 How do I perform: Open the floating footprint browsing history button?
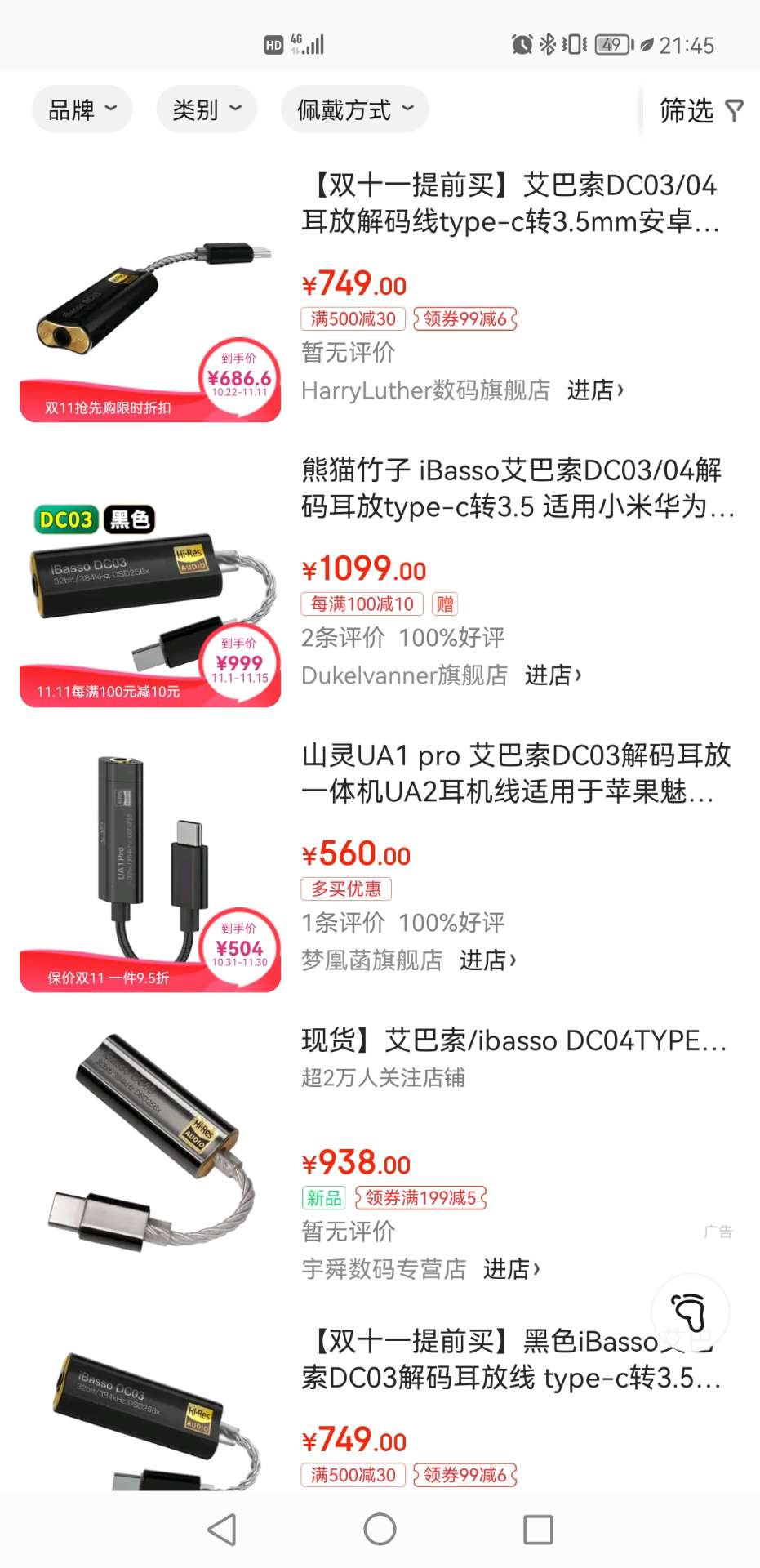[x=690, y=1312]
